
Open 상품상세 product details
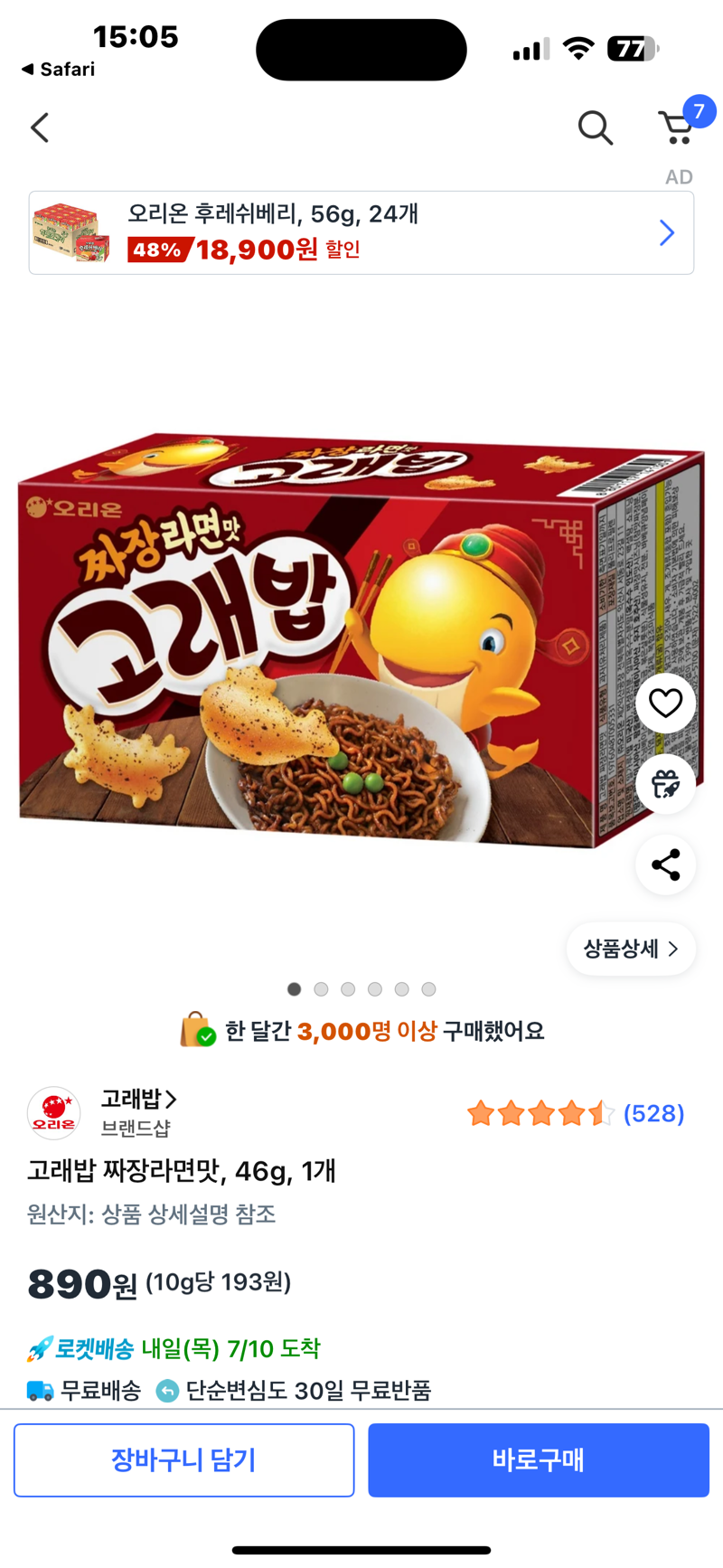point(631,949)
